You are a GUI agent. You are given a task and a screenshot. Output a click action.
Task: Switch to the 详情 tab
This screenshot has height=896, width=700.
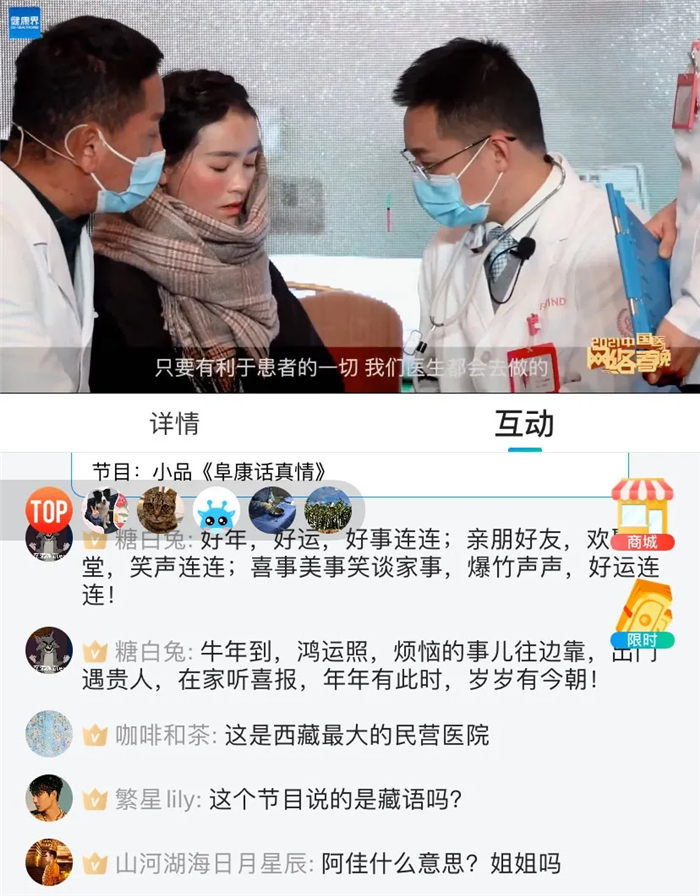tap(174, 423)
